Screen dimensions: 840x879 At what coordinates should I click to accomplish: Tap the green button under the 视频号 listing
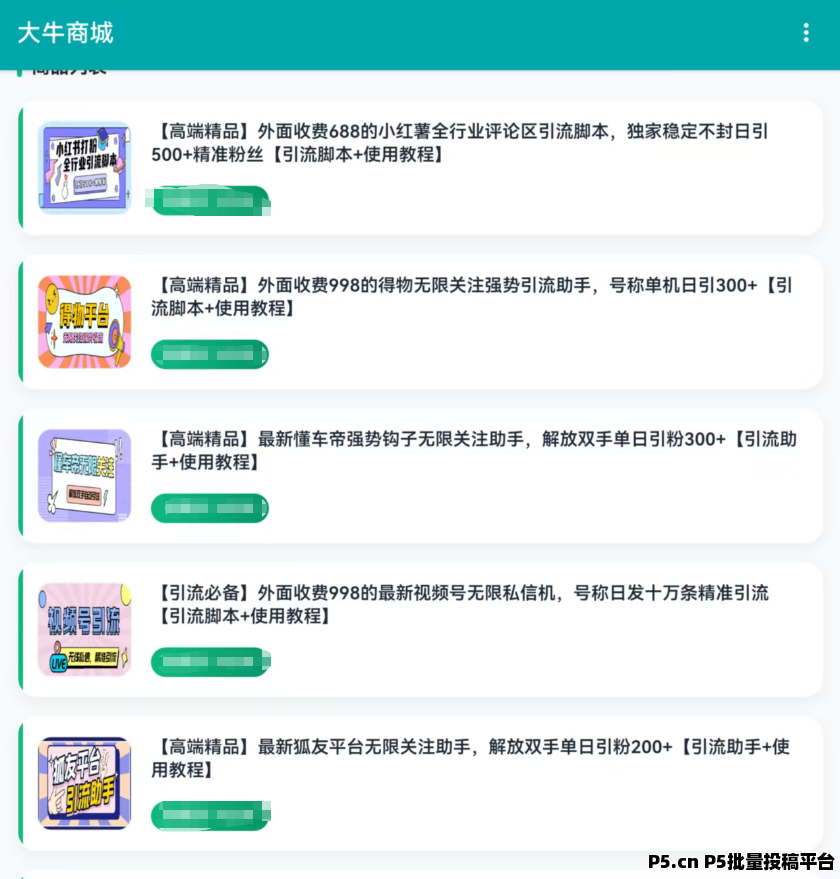click(210, 662)
